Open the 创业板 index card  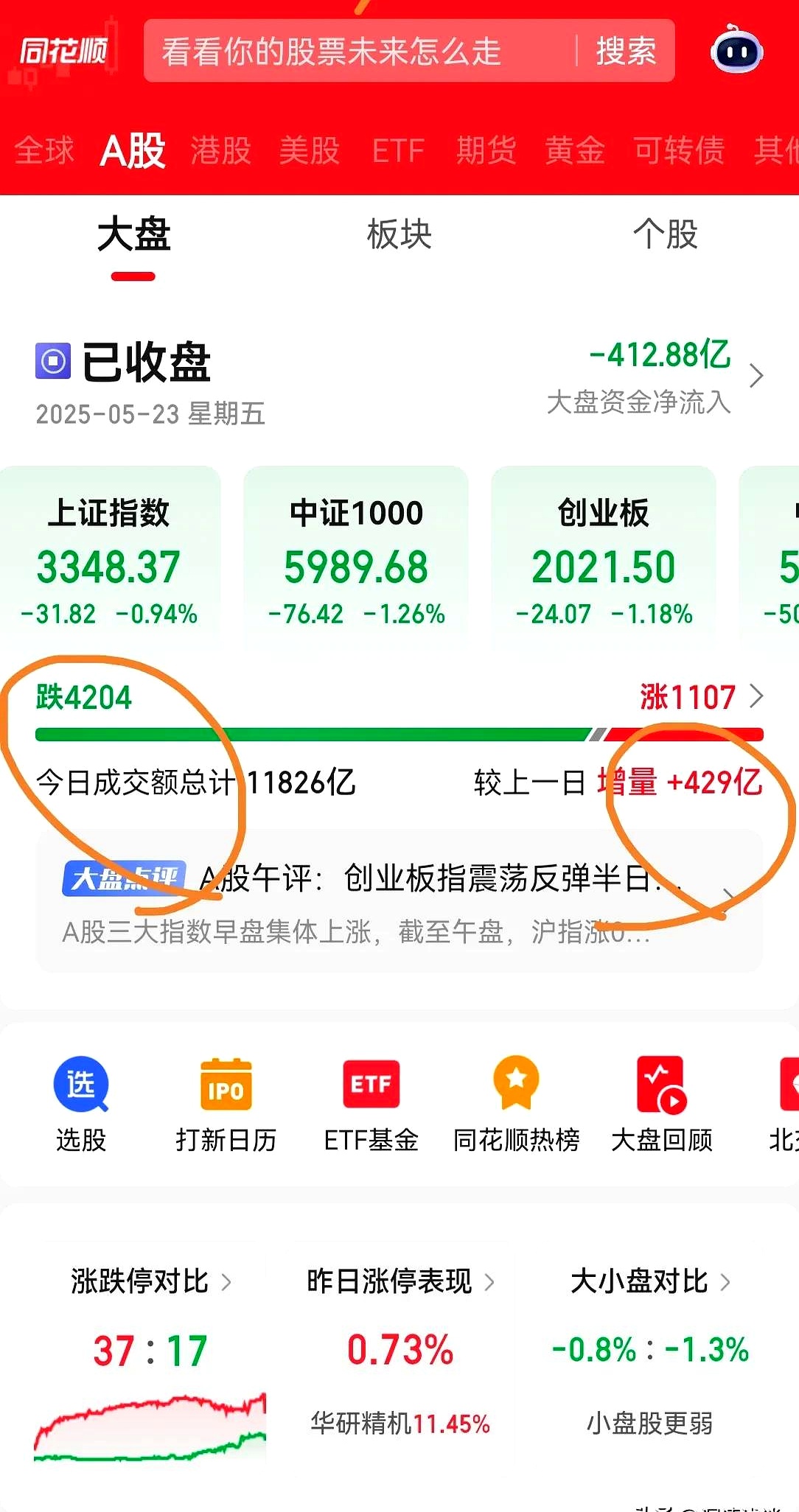pyautogui.click(x=603, y=560)
